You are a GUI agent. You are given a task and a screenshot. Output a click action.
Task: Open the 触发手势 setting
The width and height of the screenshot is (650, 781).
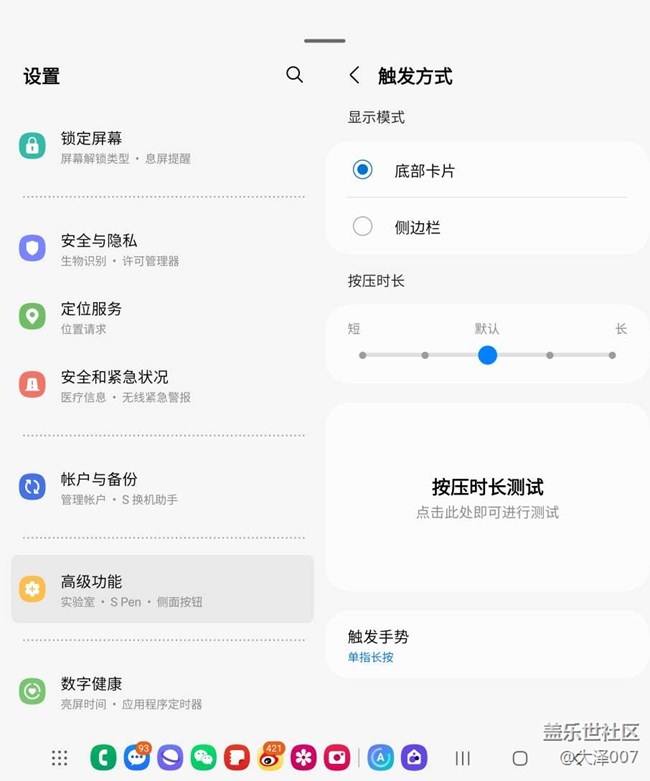coord(487,644)
